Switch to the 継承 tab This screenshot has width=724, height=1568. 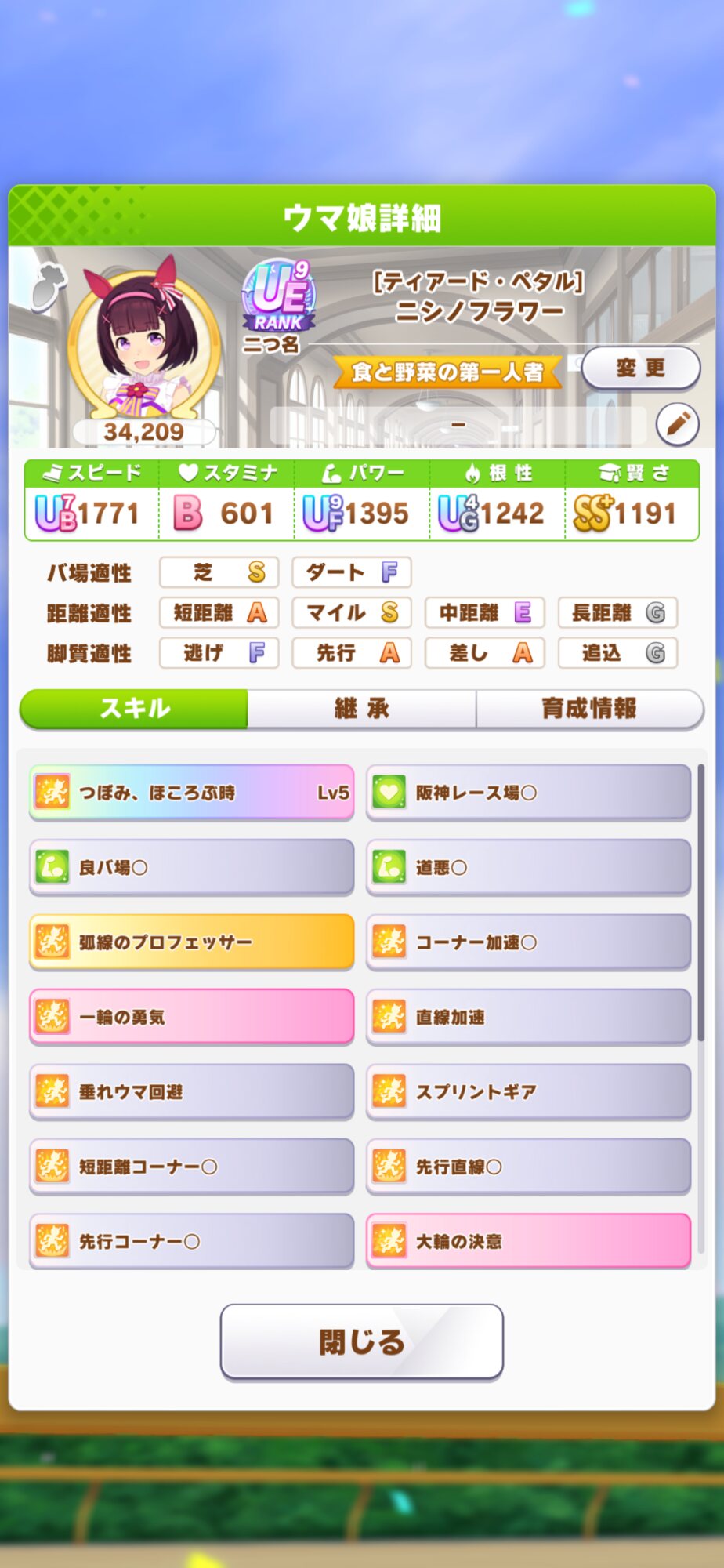click(x=361, y=709)
